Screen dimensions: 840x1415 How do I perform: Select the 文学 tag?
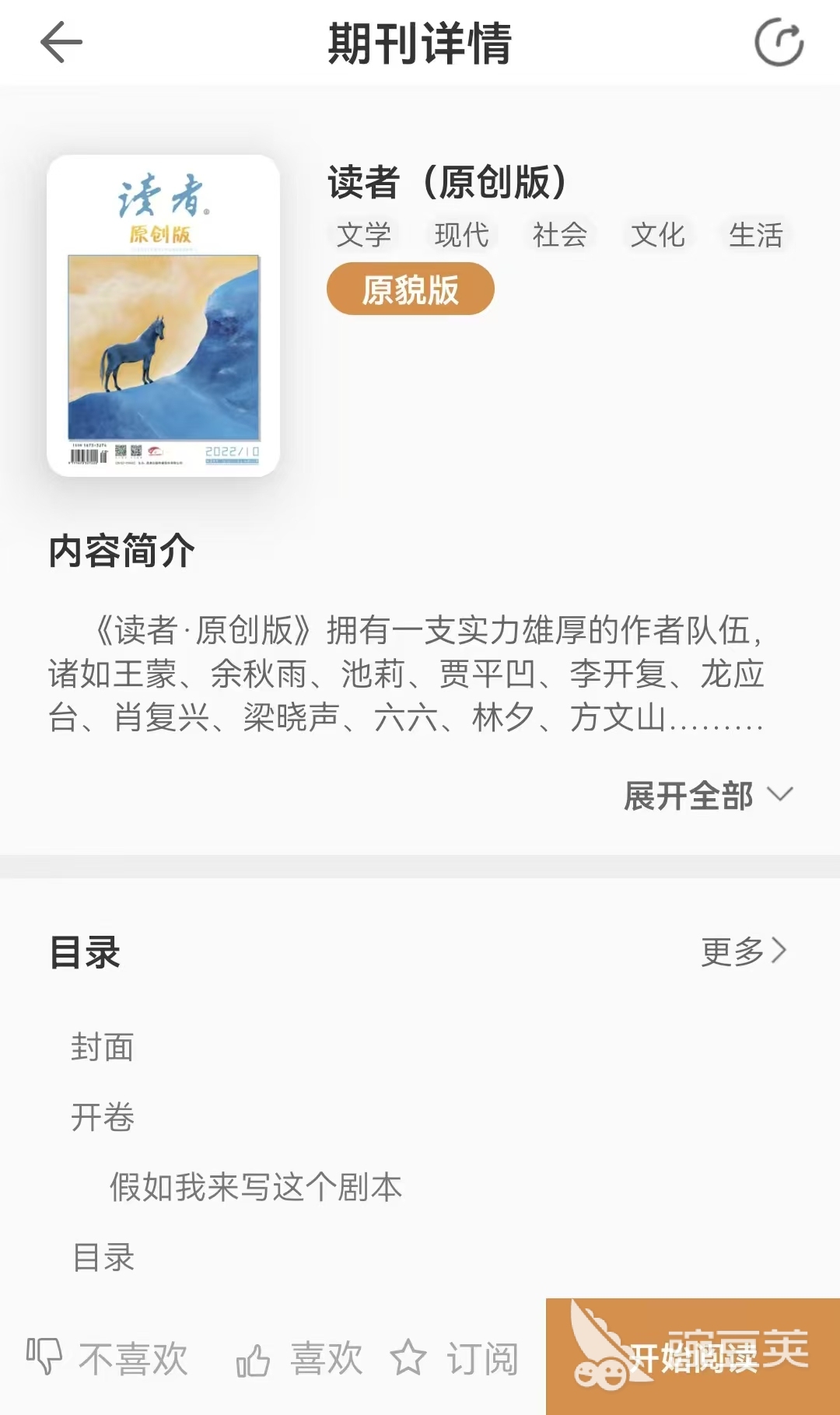365,234
